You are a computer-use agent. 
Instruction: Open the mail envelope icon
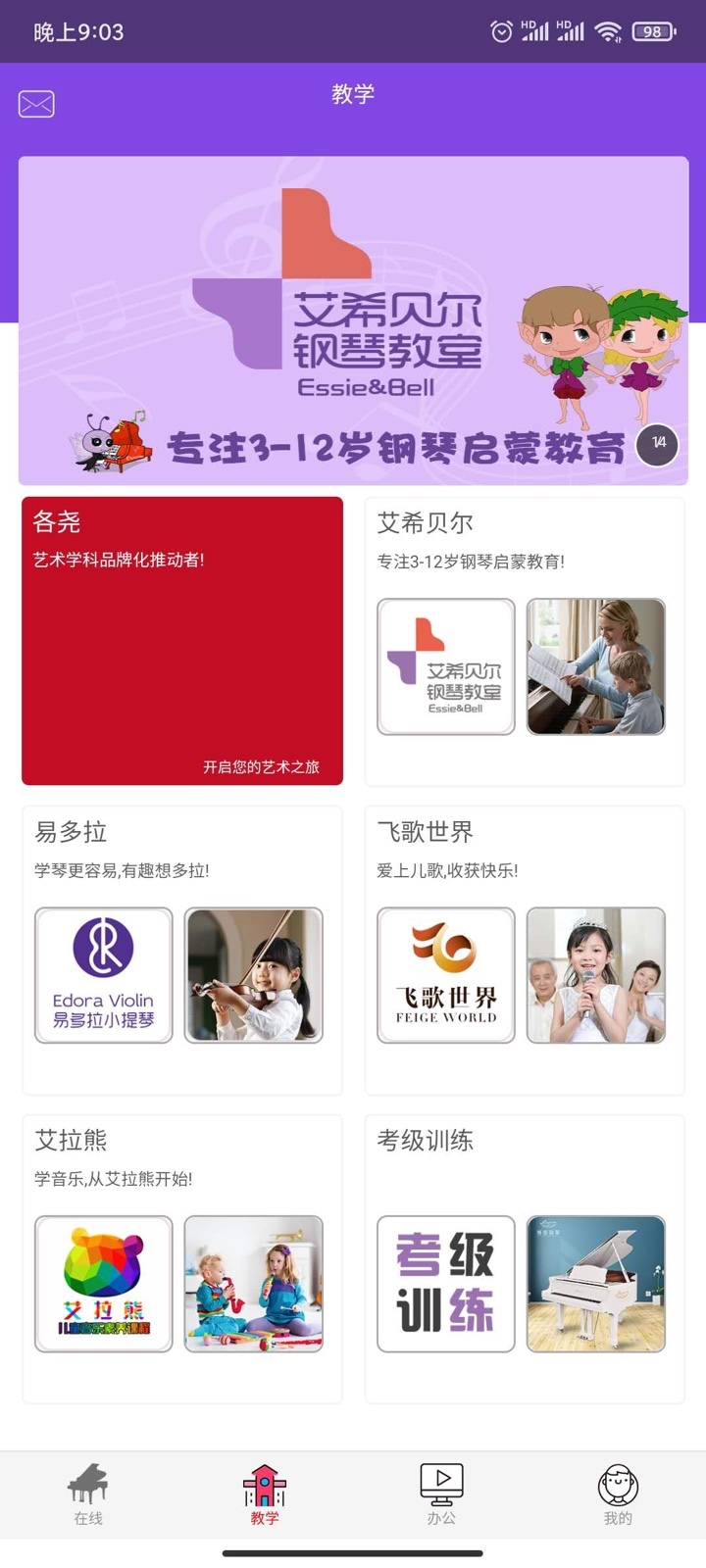click(36, 103)
